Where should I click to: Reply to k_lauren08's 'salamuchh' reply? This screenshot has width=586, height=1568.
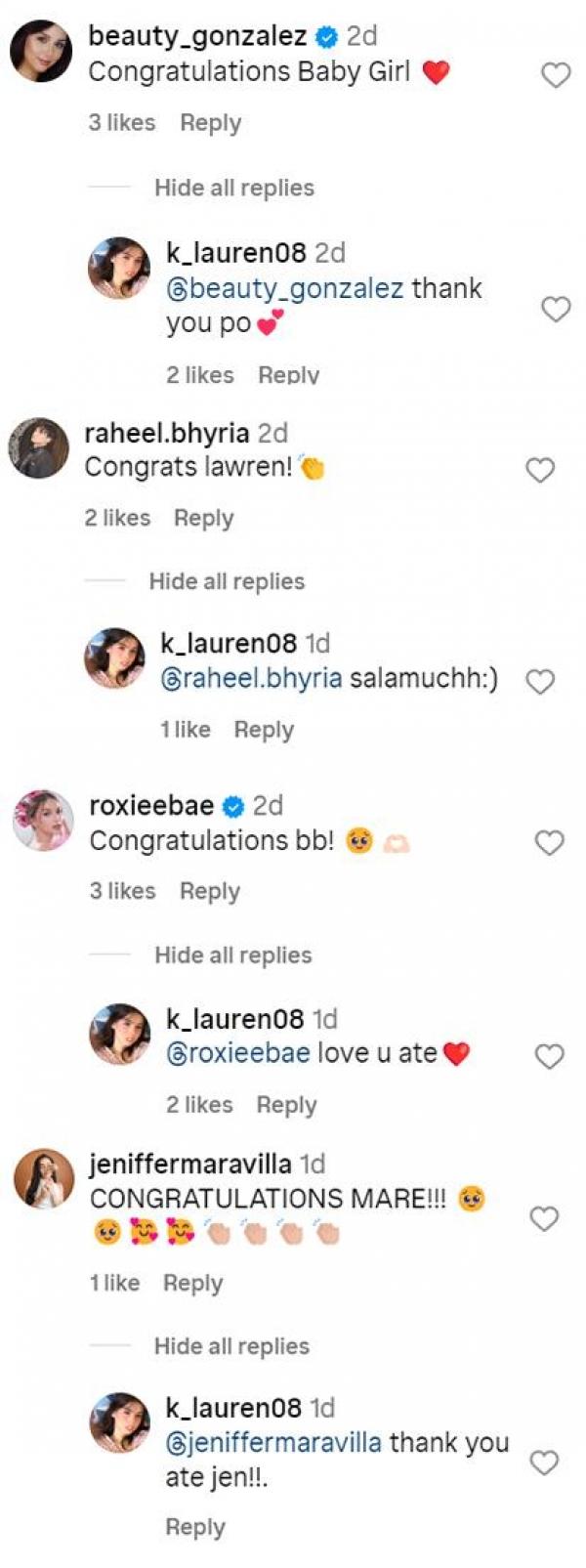(x=264, y=730)
